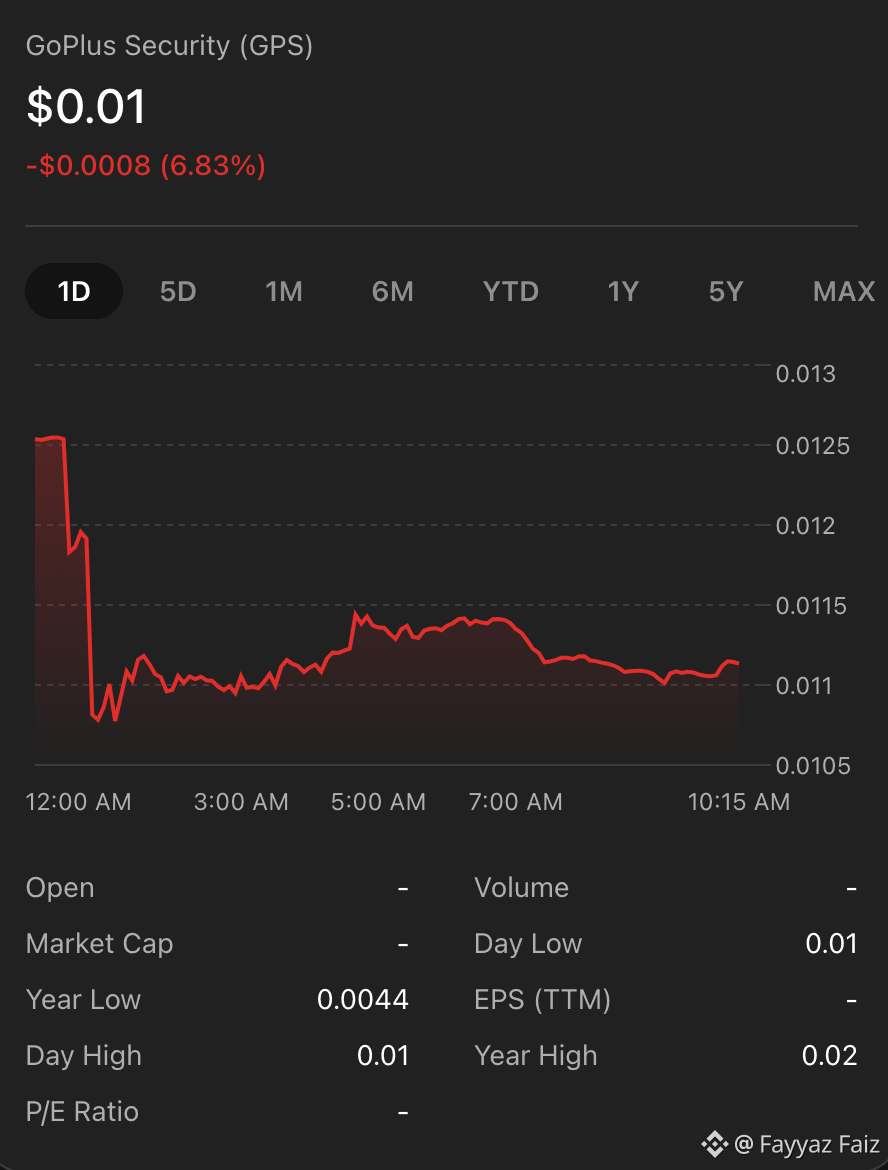This screenshot has height=1170, width=888.
Task: Select the YTD range
Action: [x=510, y=291]
